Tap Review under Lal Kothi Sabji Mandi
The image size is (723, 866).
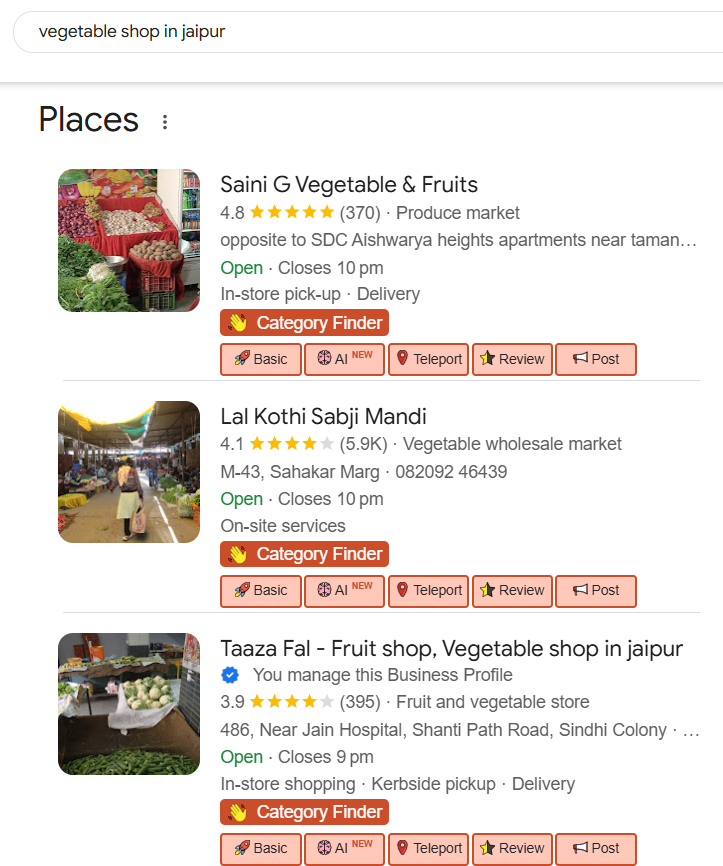[x=512, y=590]
